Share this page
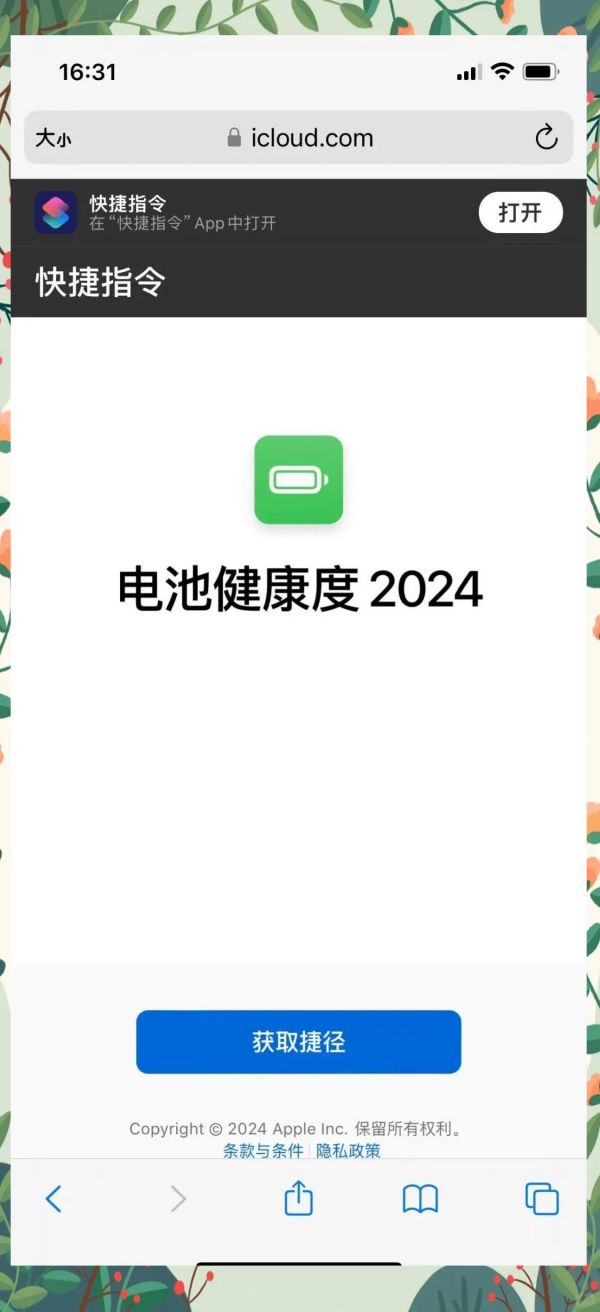The height and width of the screenshot is (1312, 600). click(x=298, y=1198)
